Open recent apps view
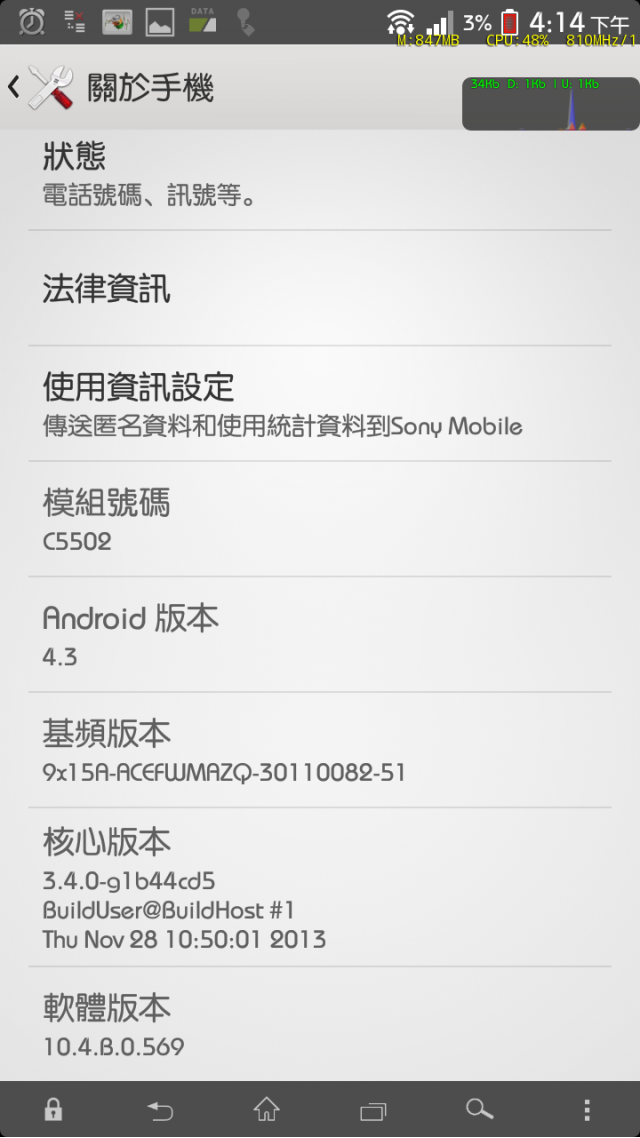640x1138 pixels. [373, 1109]
